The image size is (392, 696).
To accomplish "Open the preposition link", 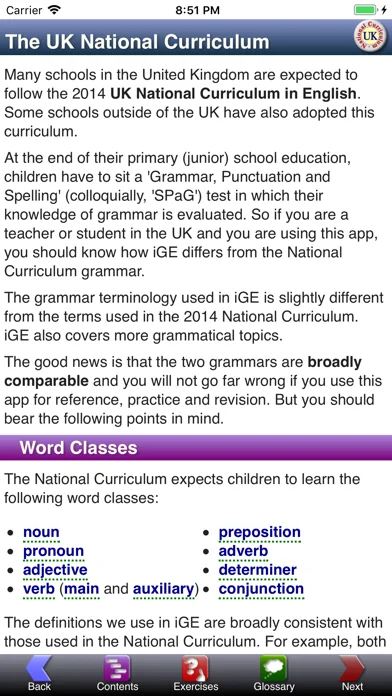I will click(260, 532).
